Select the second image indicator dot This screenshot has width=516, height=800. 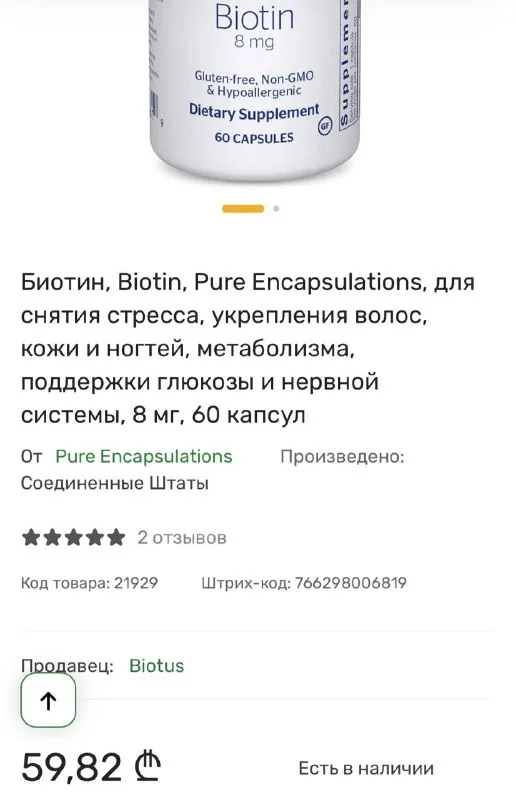point(276,209)
